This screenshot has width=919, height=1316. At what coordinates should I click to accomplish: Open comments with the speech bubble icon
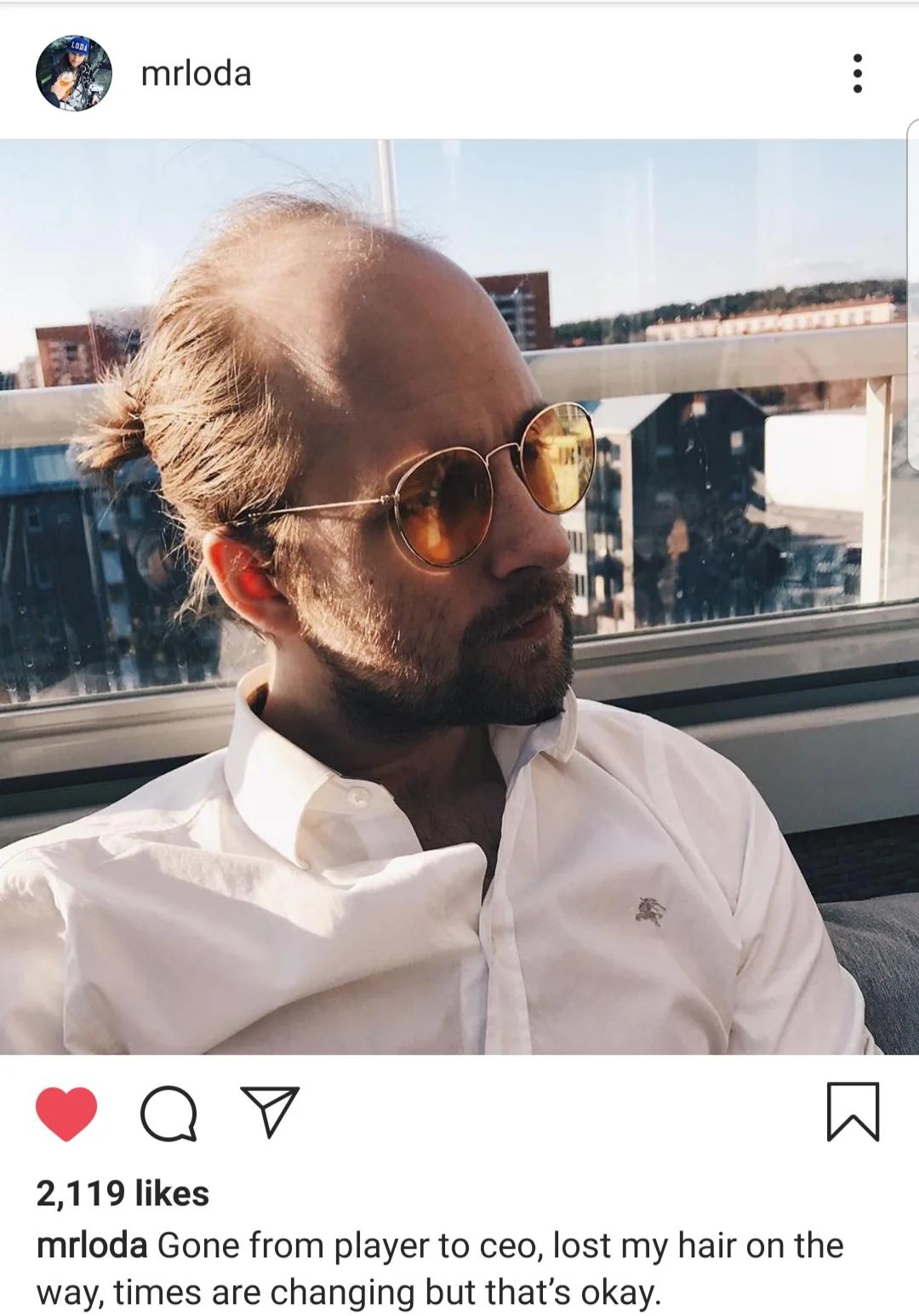point(168,1113)
